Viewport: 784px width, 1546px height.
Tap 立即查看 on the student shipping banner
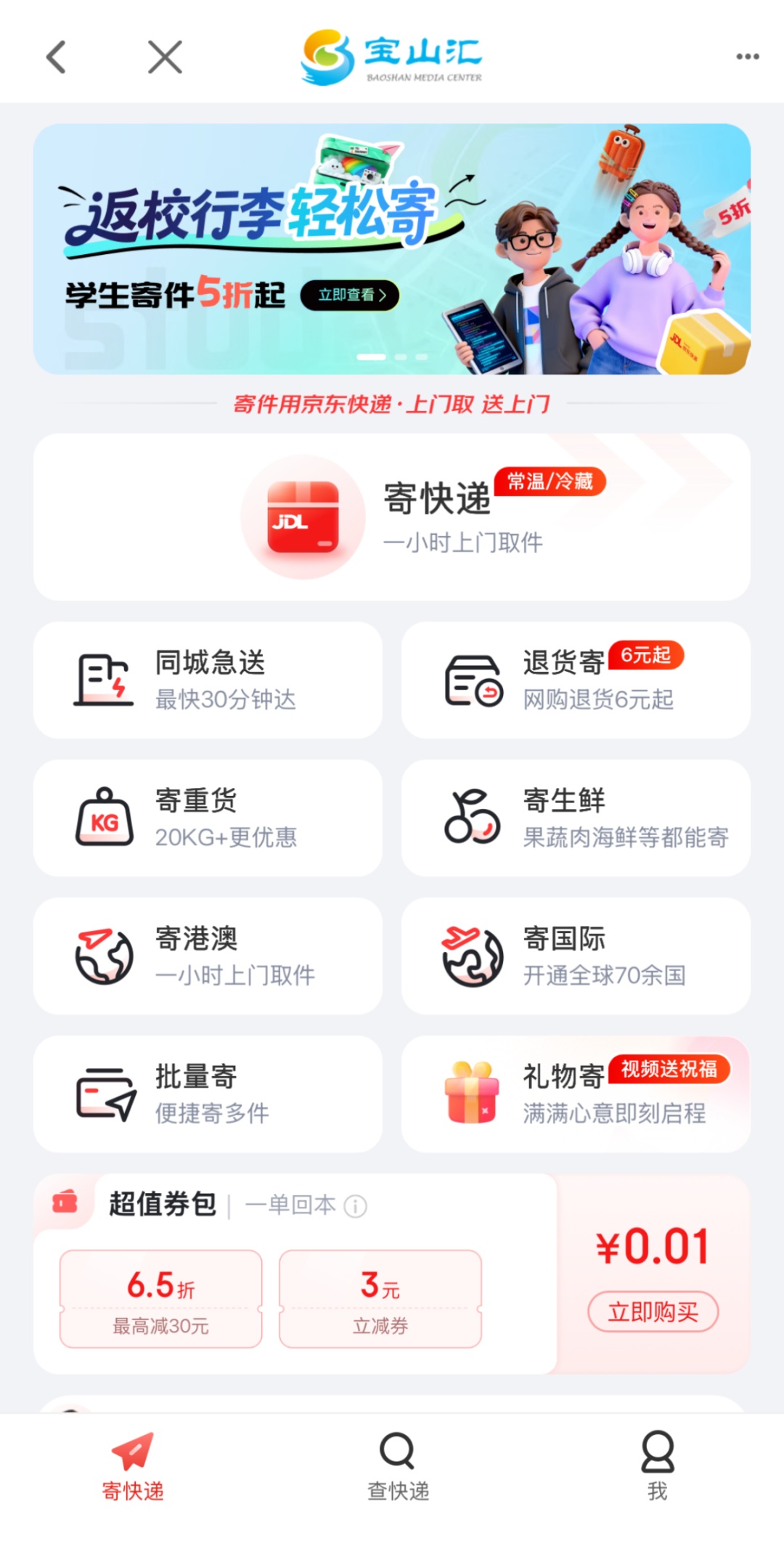click(x=351, y=296)
